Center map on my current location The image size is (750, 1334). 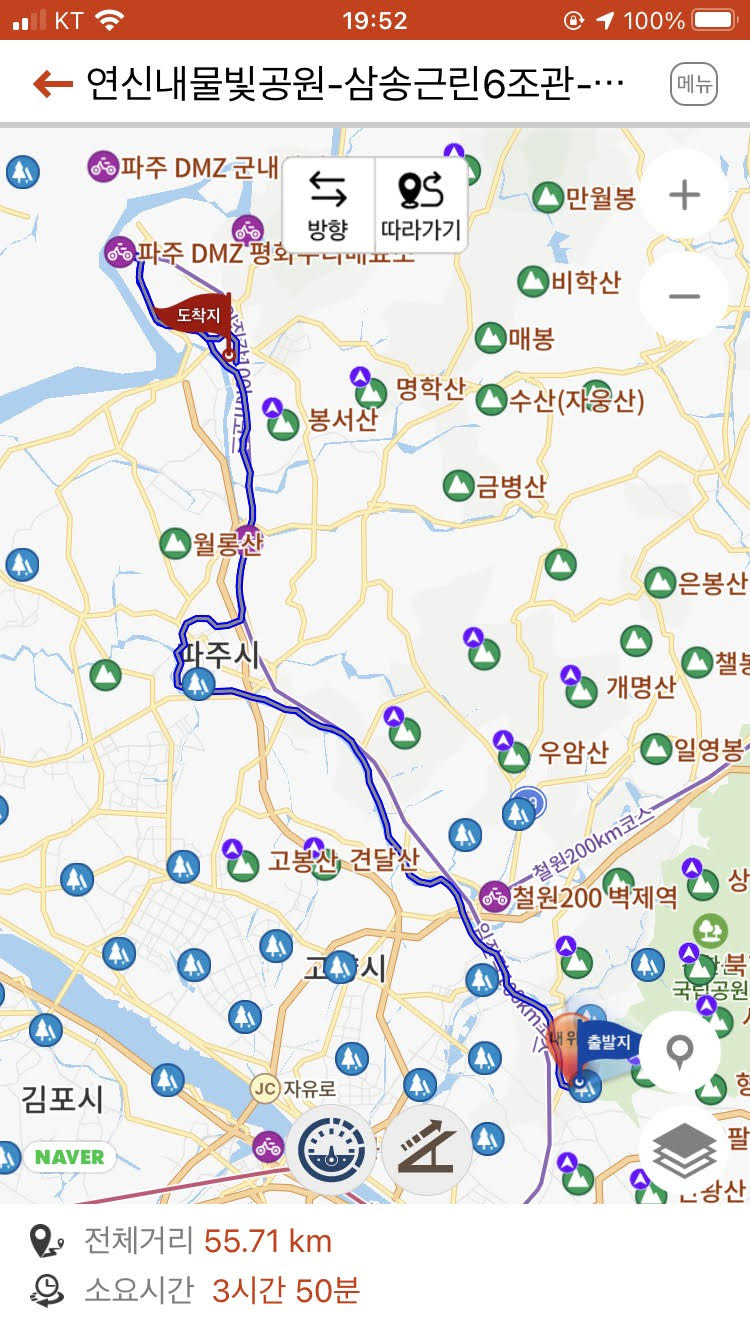pos(681,1051)
